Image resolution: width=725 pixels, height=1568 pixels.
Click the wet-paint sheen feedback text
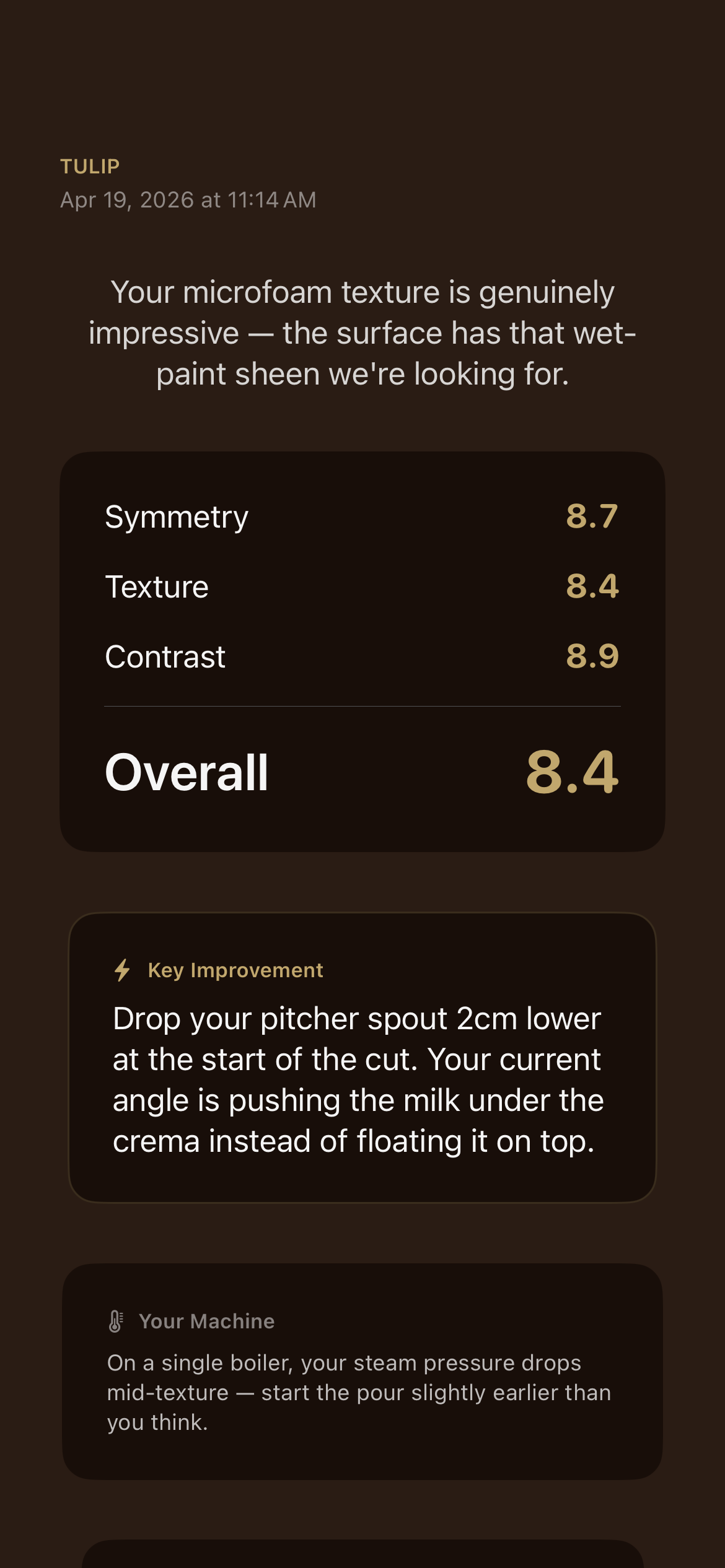click(x=362, y=333)
